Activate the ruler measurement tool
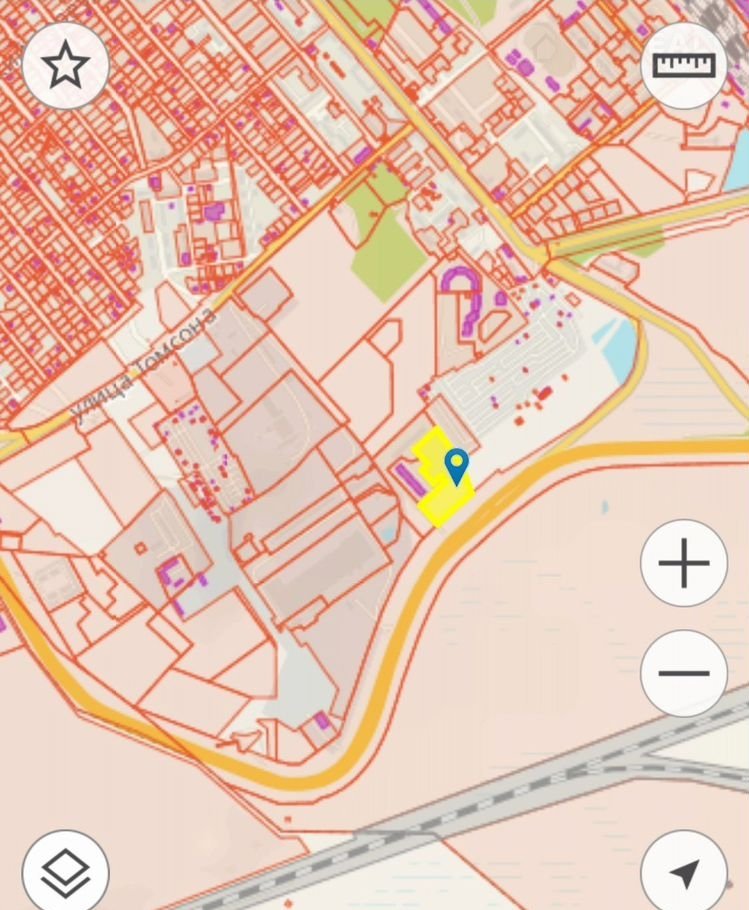The height and width of the screenshot is (910, 749). pyautogui.click(x=684, y=66)
